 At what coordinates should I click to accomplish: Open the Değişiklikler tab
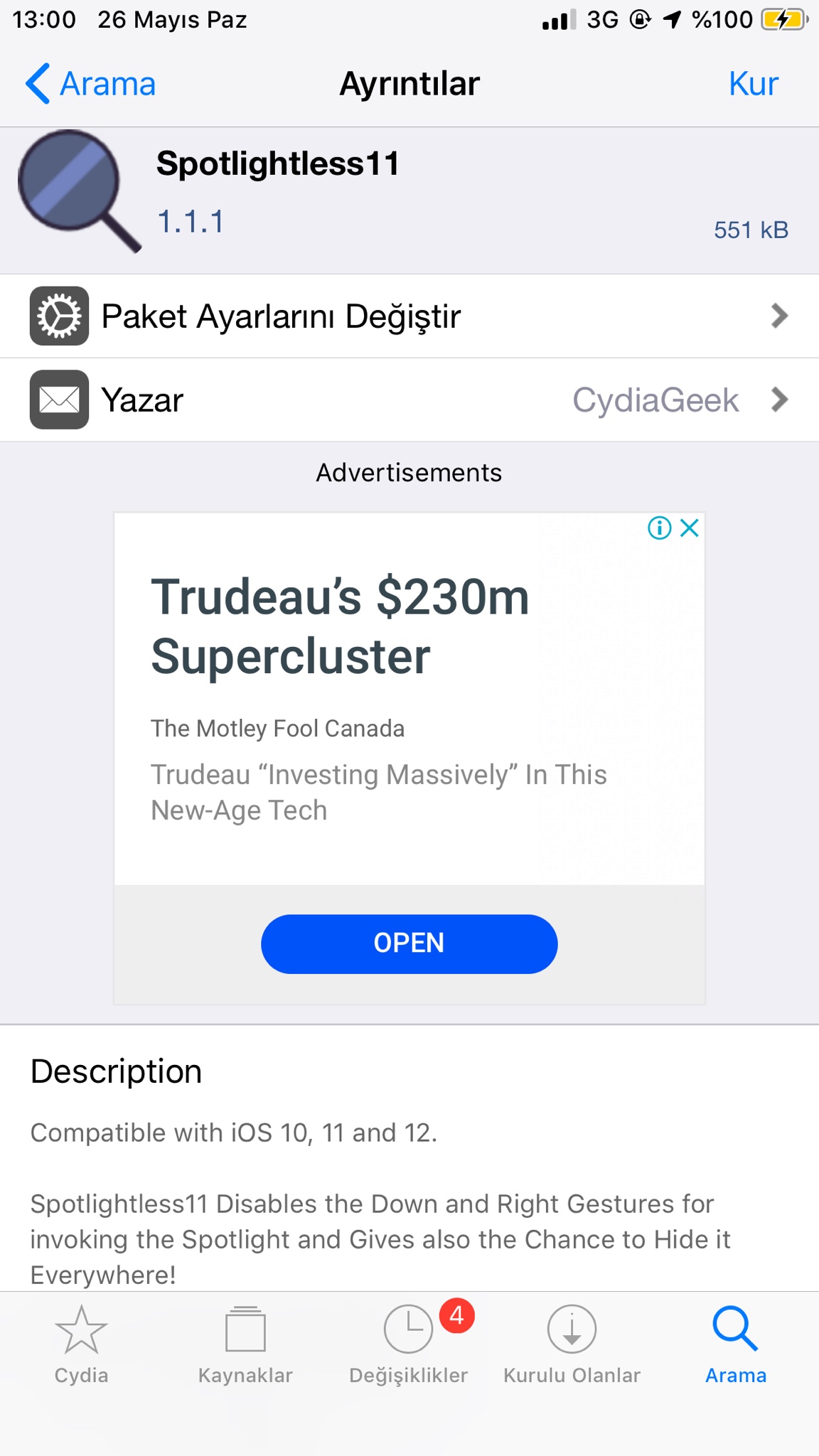[409, 1344]
